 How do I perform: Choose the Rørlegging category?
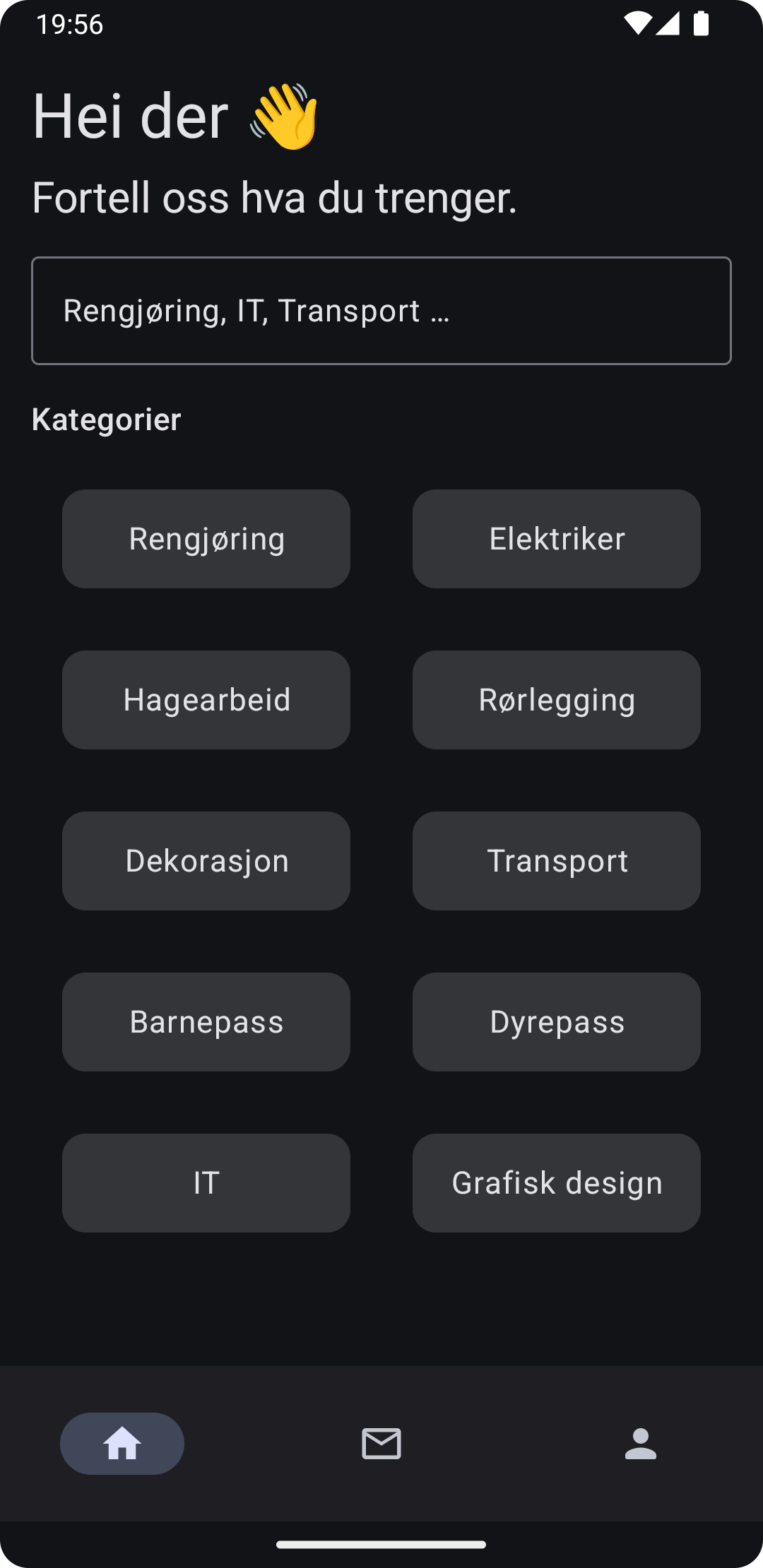[x=556, y=699]
